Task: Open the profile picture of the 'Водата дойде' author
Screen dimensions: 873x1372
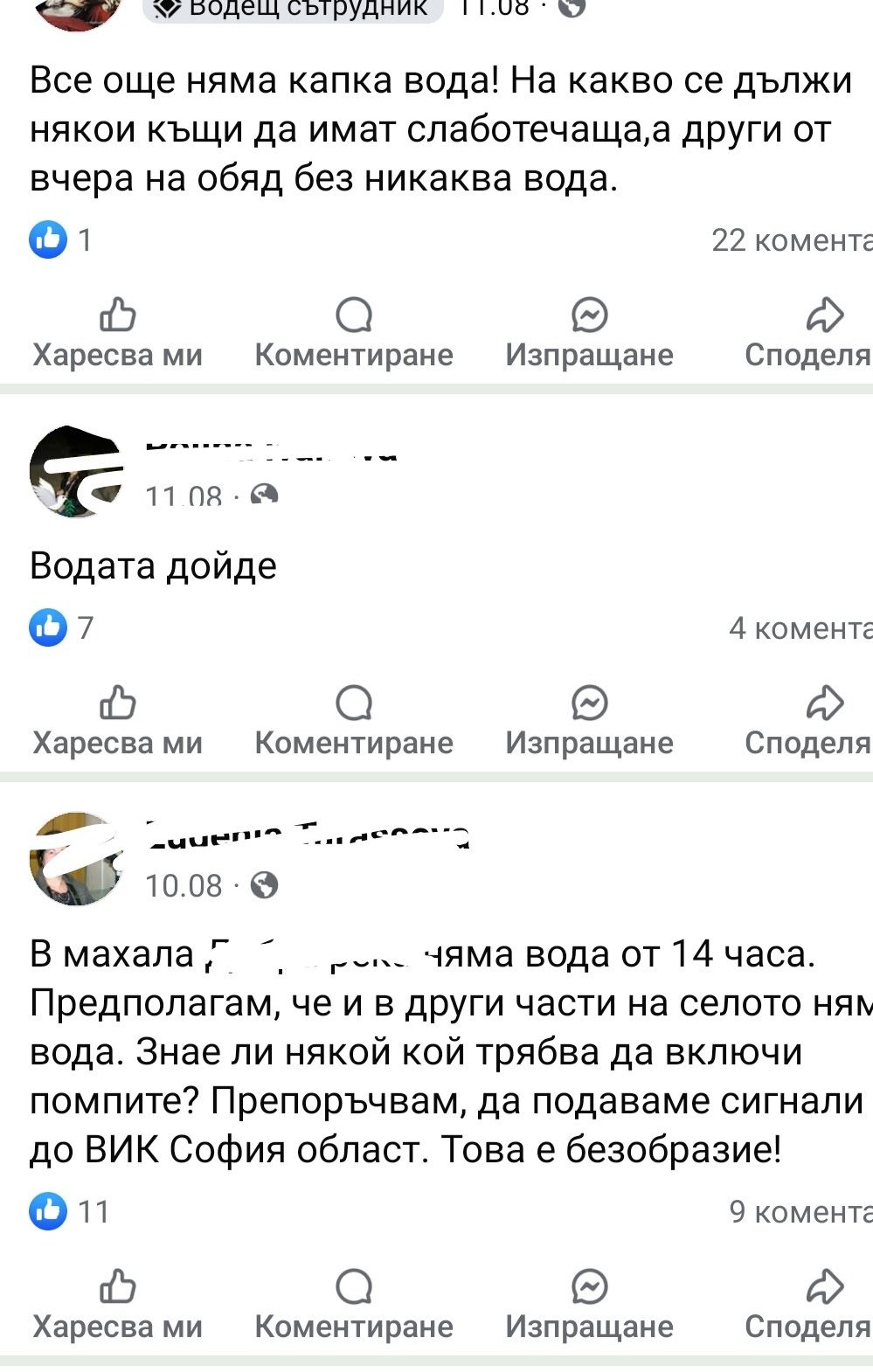Action: click(x=77, y=472)
